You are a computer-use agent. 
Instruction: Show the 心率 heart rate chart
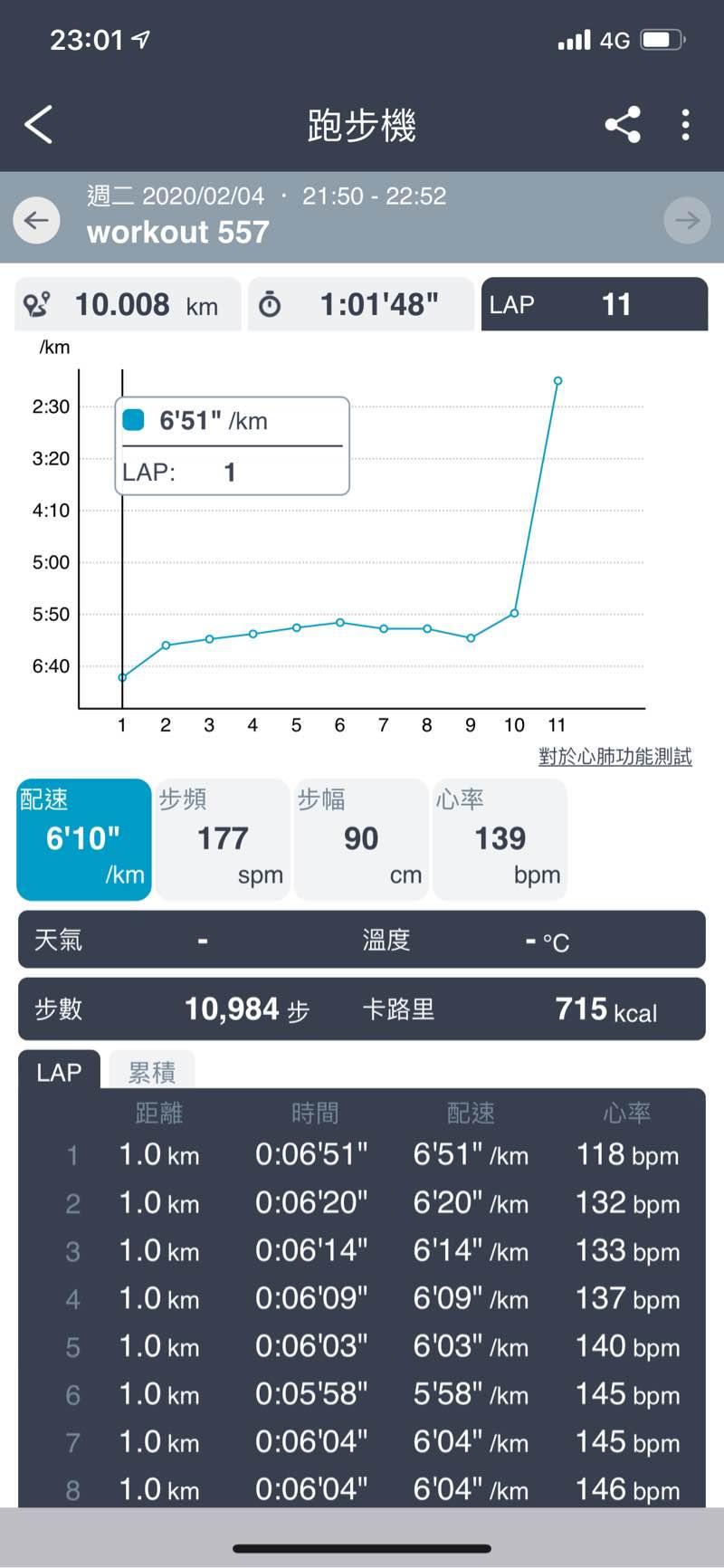pyautogui.click(x=500, y=839)
